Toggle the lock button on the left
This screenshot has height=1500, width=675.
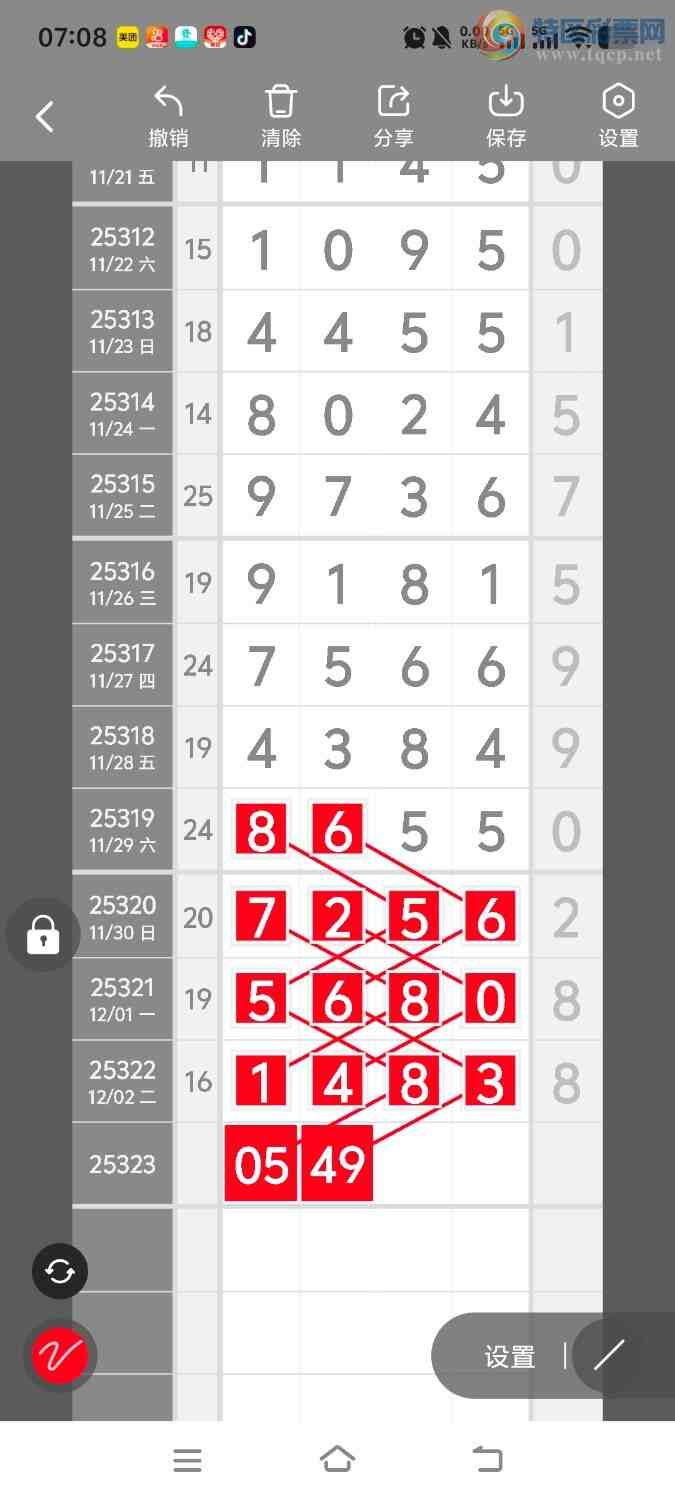[43, 936]
